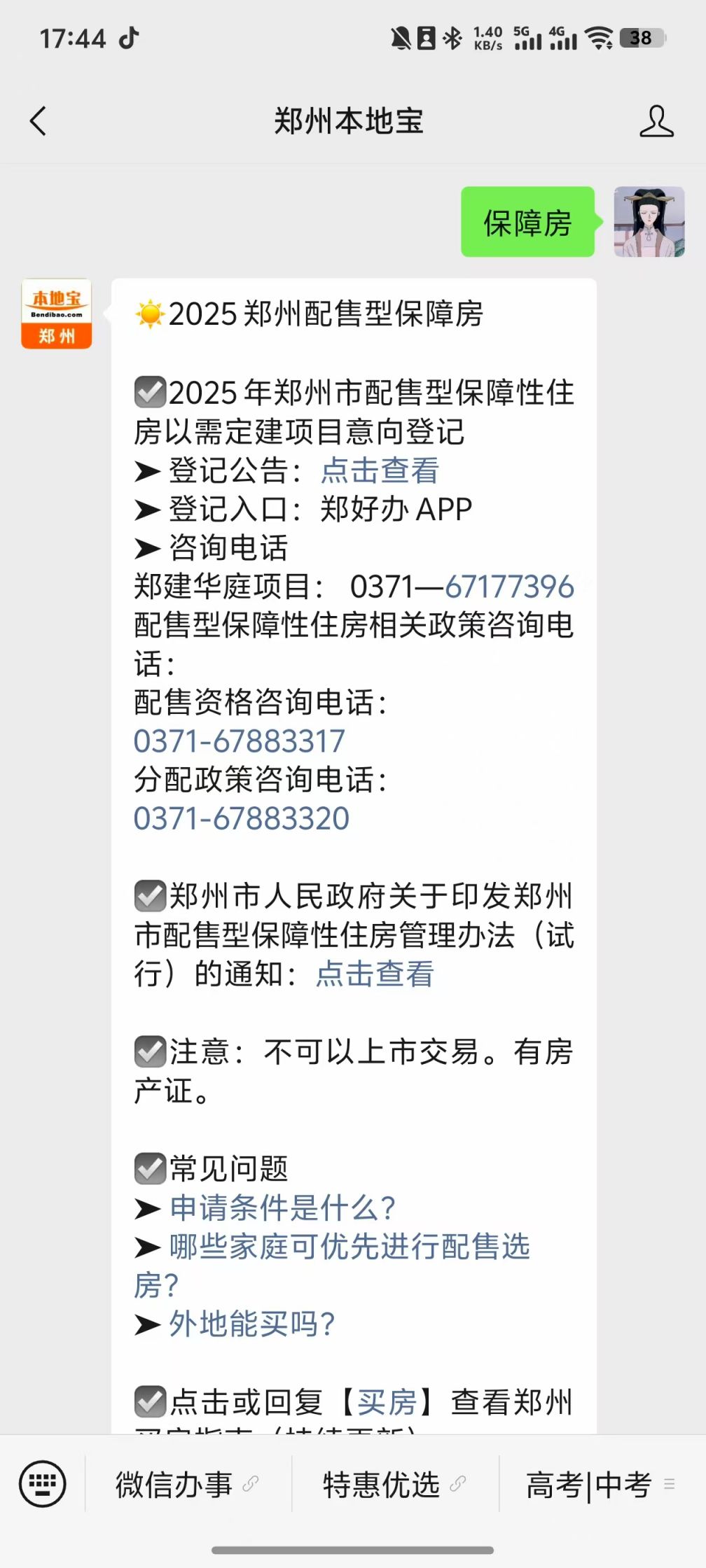Open 申请条件是什么? question

(x=282, y=1207)
